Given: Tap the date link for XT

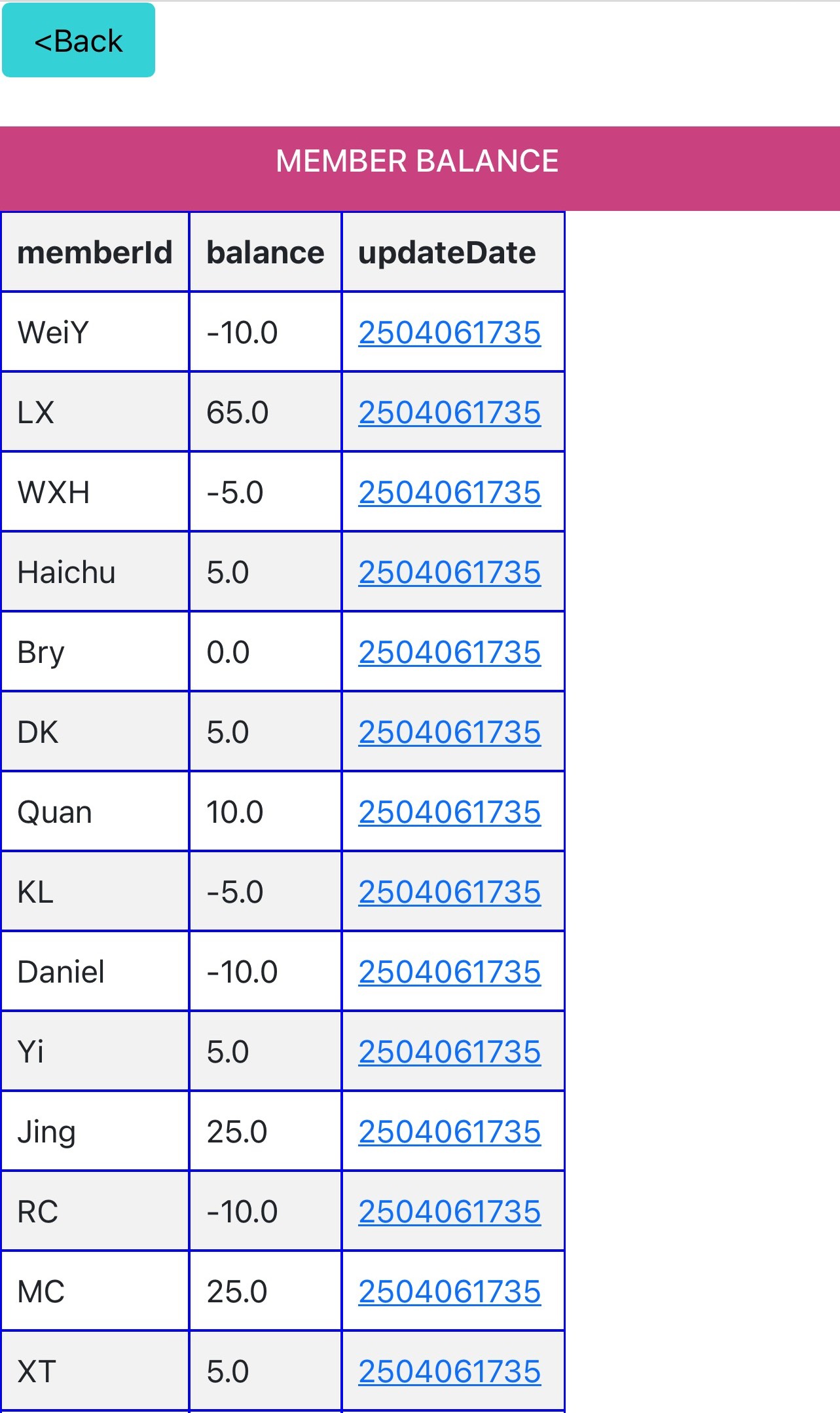Looking at the screenshot, I should tap(450, 1372).
